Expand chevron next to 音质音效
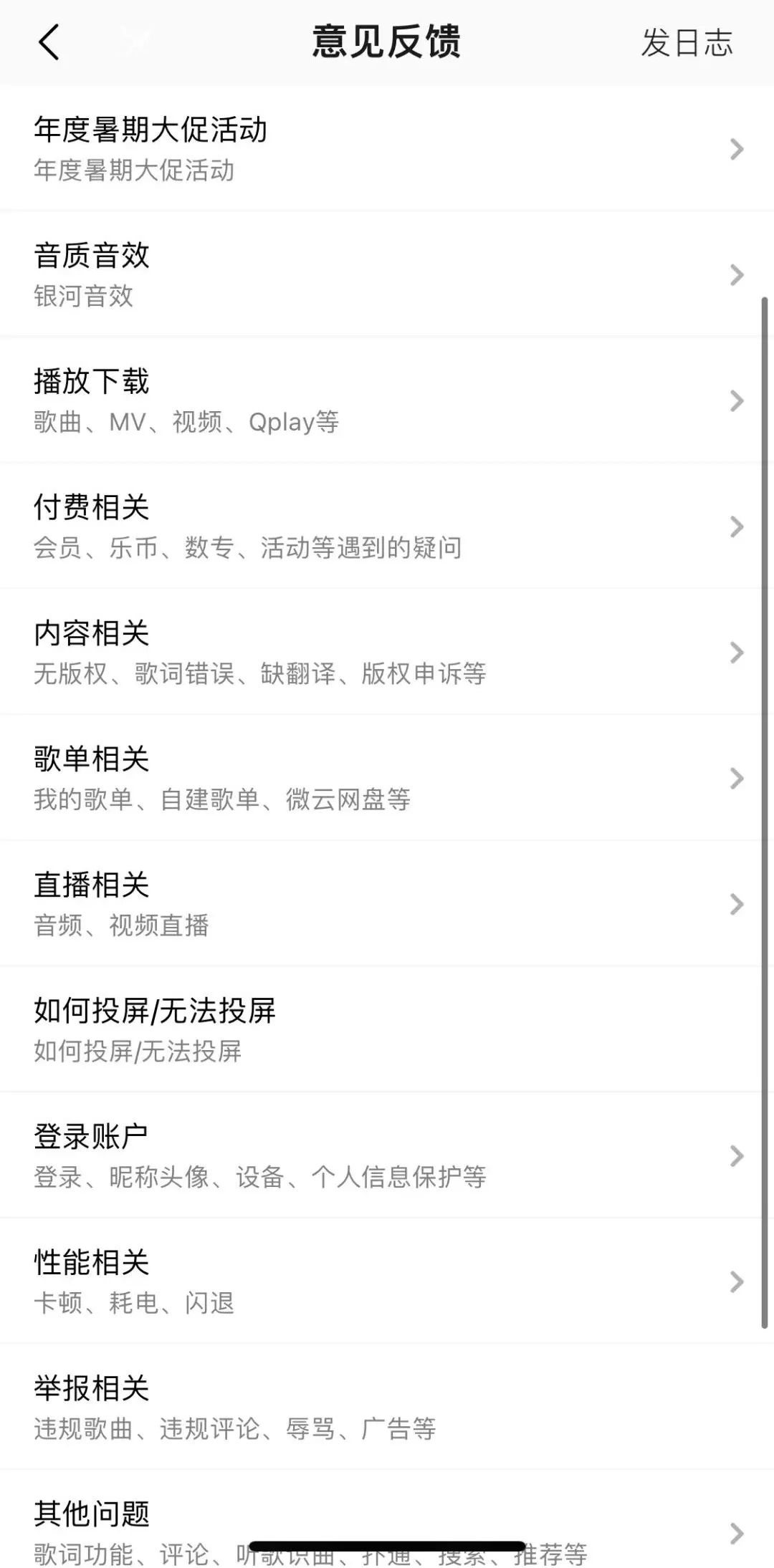The height and width of the screenshot is (1568, 774). pos(737,274)
